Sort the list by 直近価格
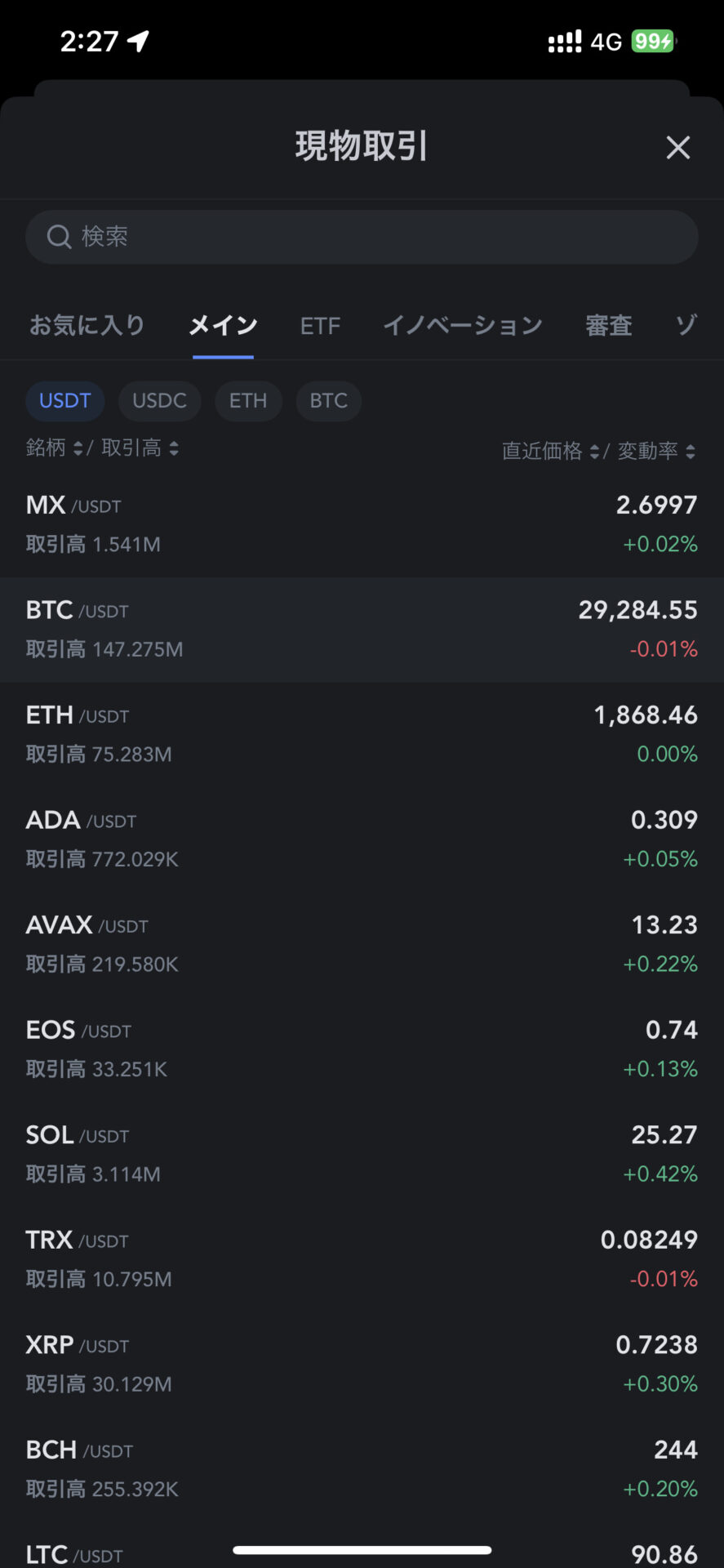 pyautogui.click(x=550, y=451)
